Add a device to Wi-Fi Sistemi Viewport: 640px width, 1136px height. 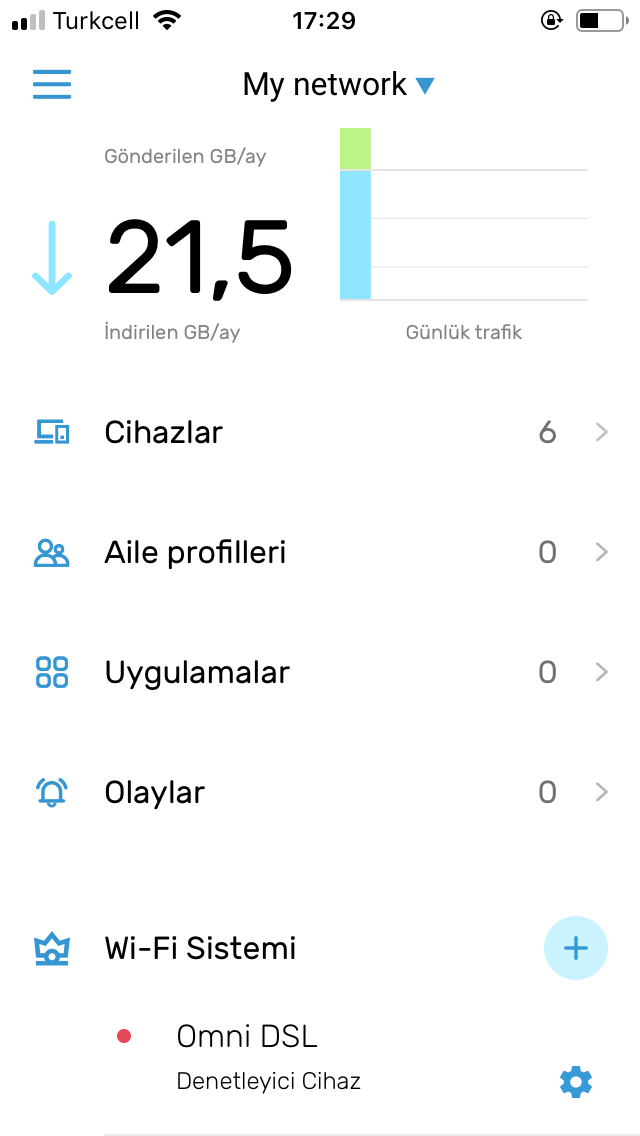(575, 948)
